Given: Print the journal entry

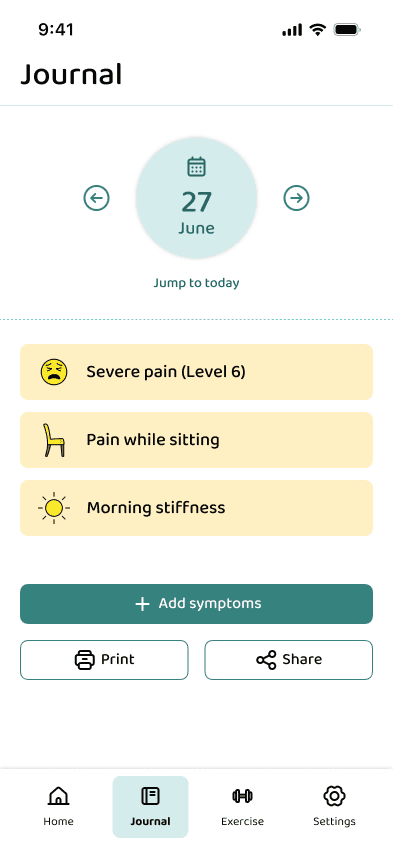Looking at the screenshot, I should point(104,660).
